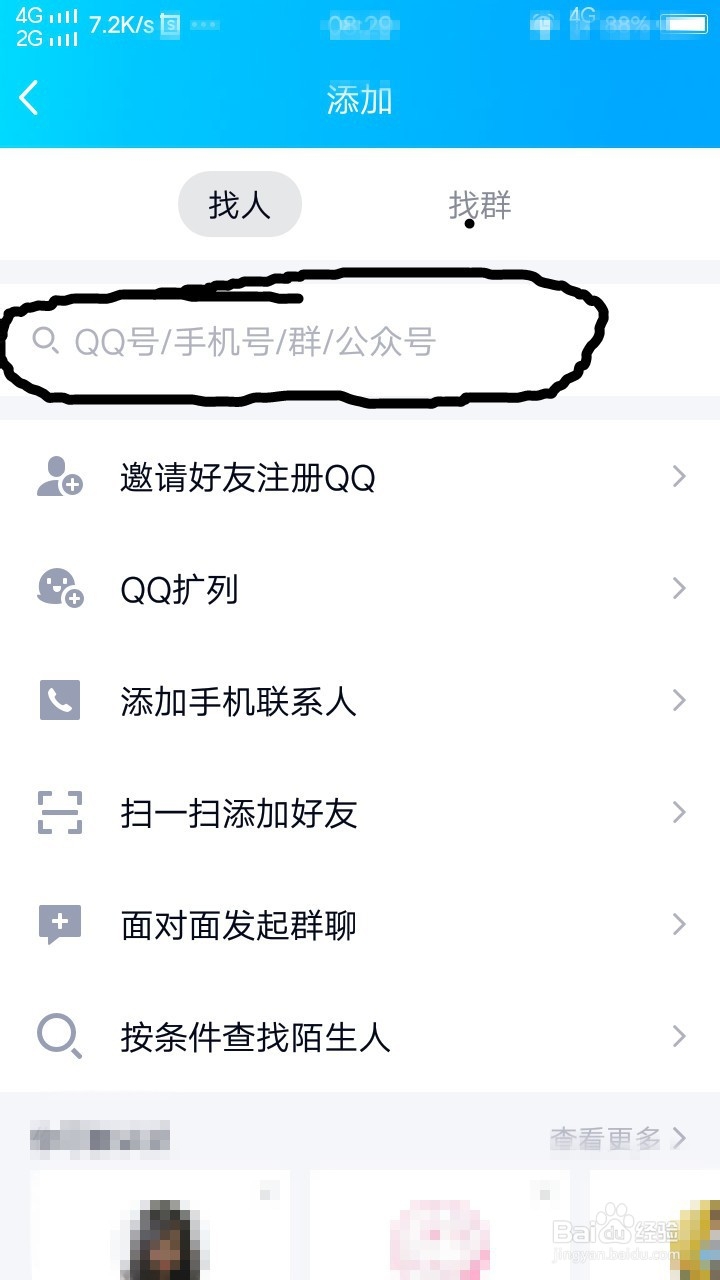The image size is (720, 1280).
Task: Expand the QQ扩列 row chevron
Action: click(682, 590)
